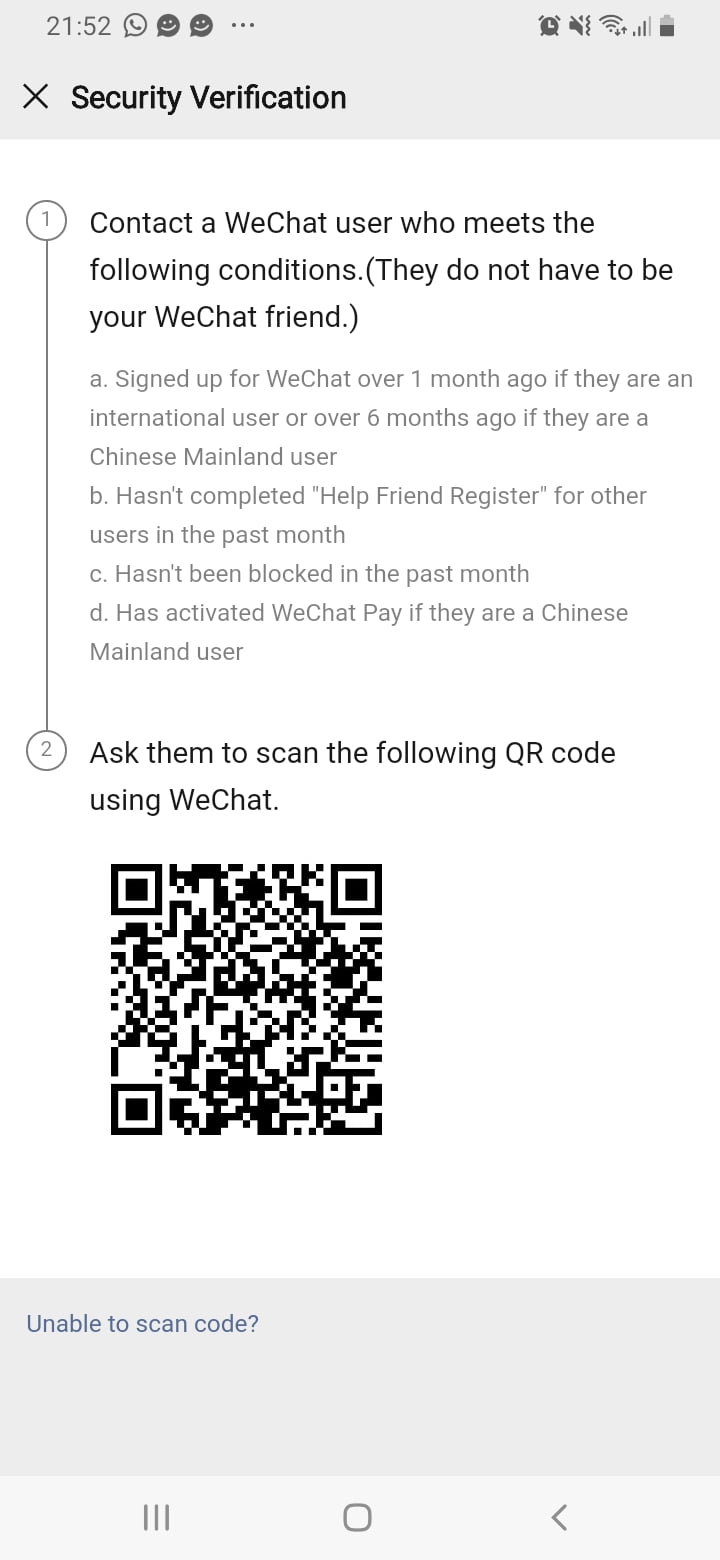Open recent apps from the navigation bar
The height and width of the screenshot is (1560, 720).
pyautogui.click(x=157, y=1517)
